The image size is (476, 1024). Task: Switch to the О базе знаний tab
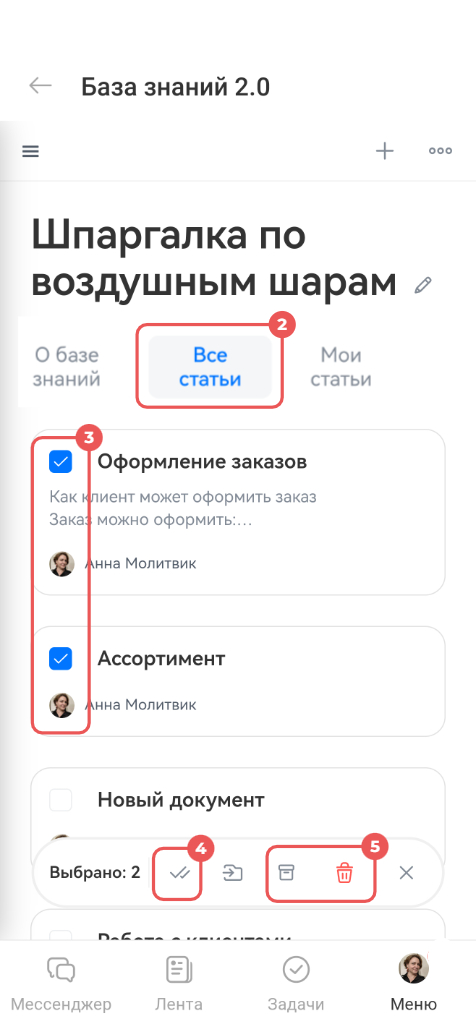pos(67,367)
